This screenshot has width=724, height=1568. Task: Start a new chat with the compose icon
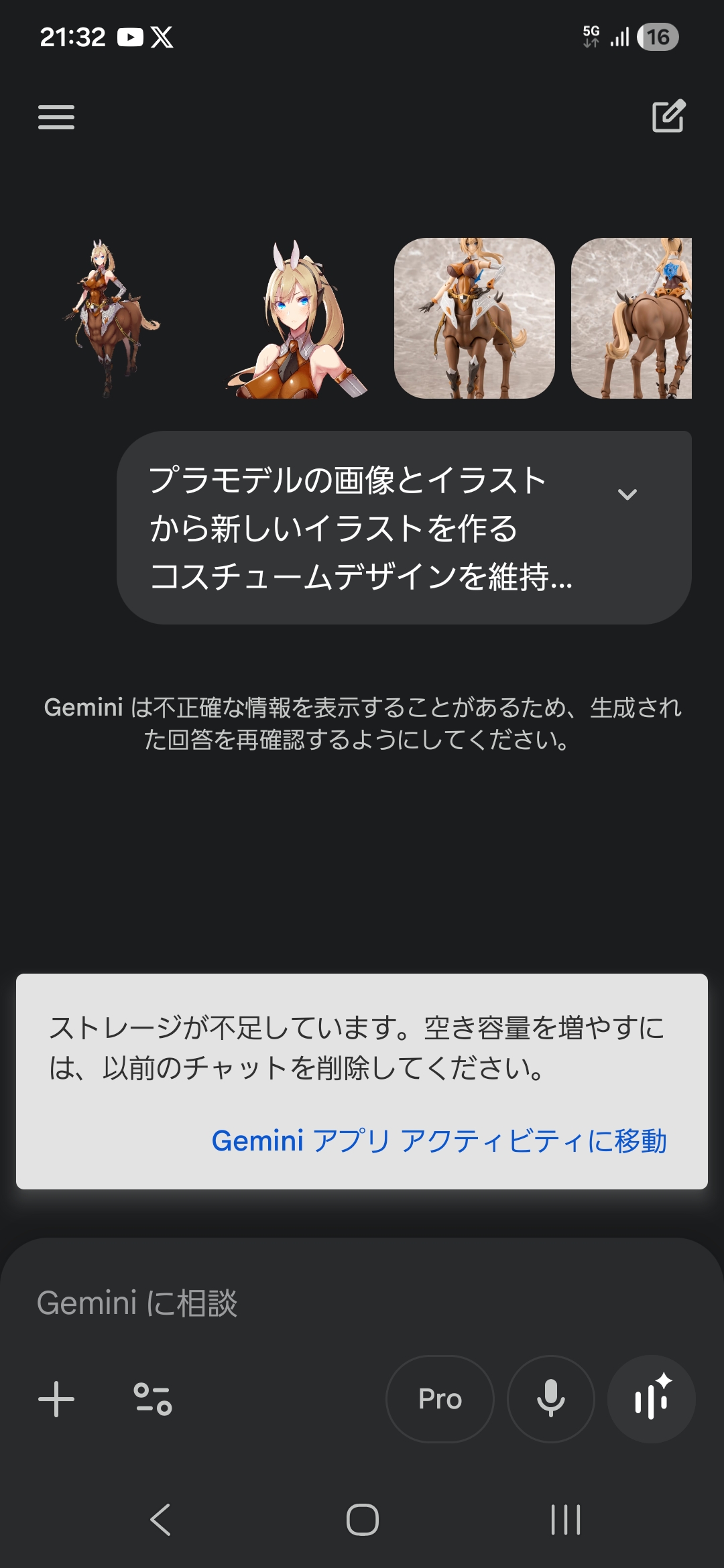click(668, 117)
